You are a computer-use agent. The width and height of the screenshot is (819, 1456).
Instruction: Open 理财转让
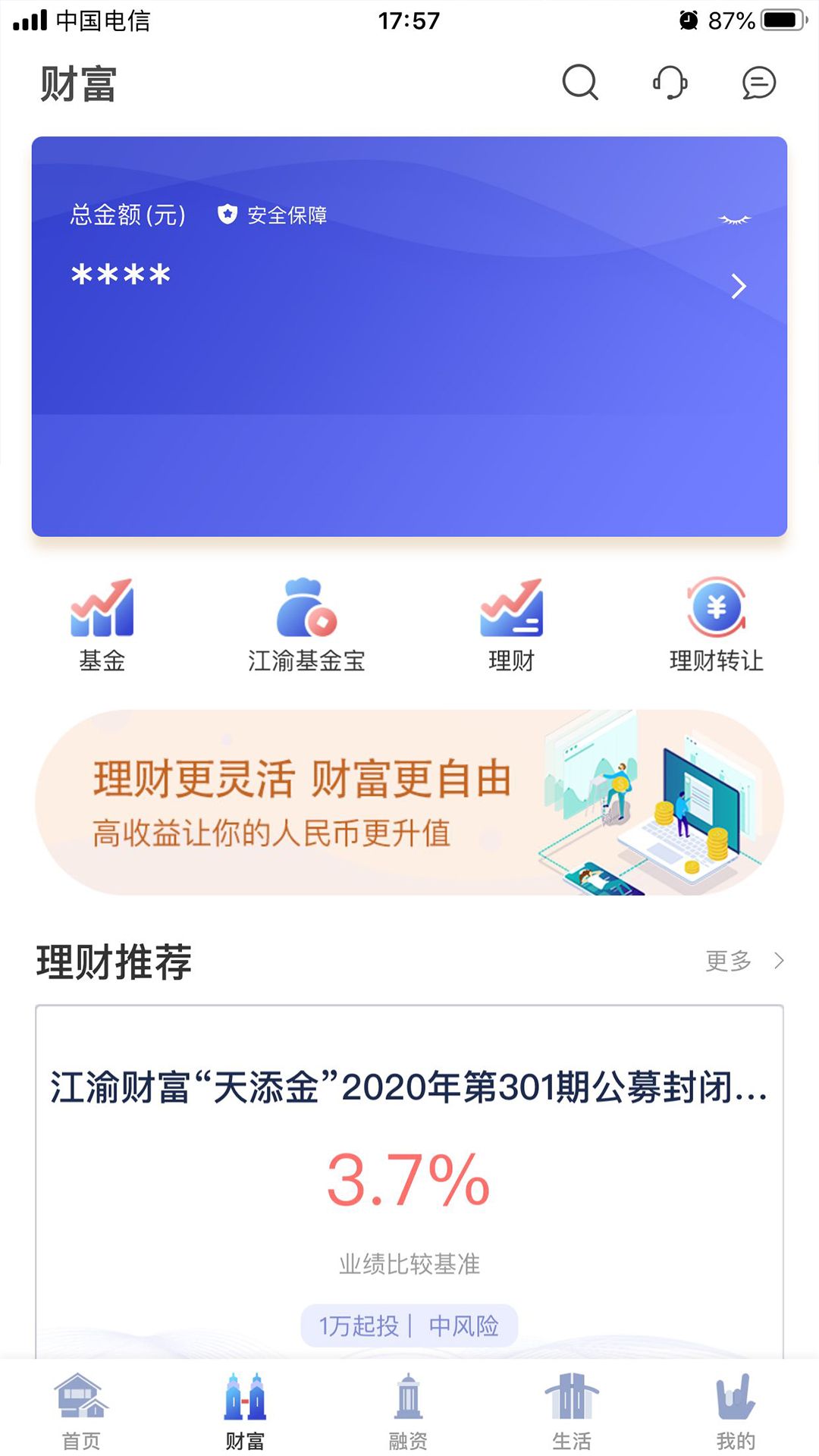click(717, 626)
